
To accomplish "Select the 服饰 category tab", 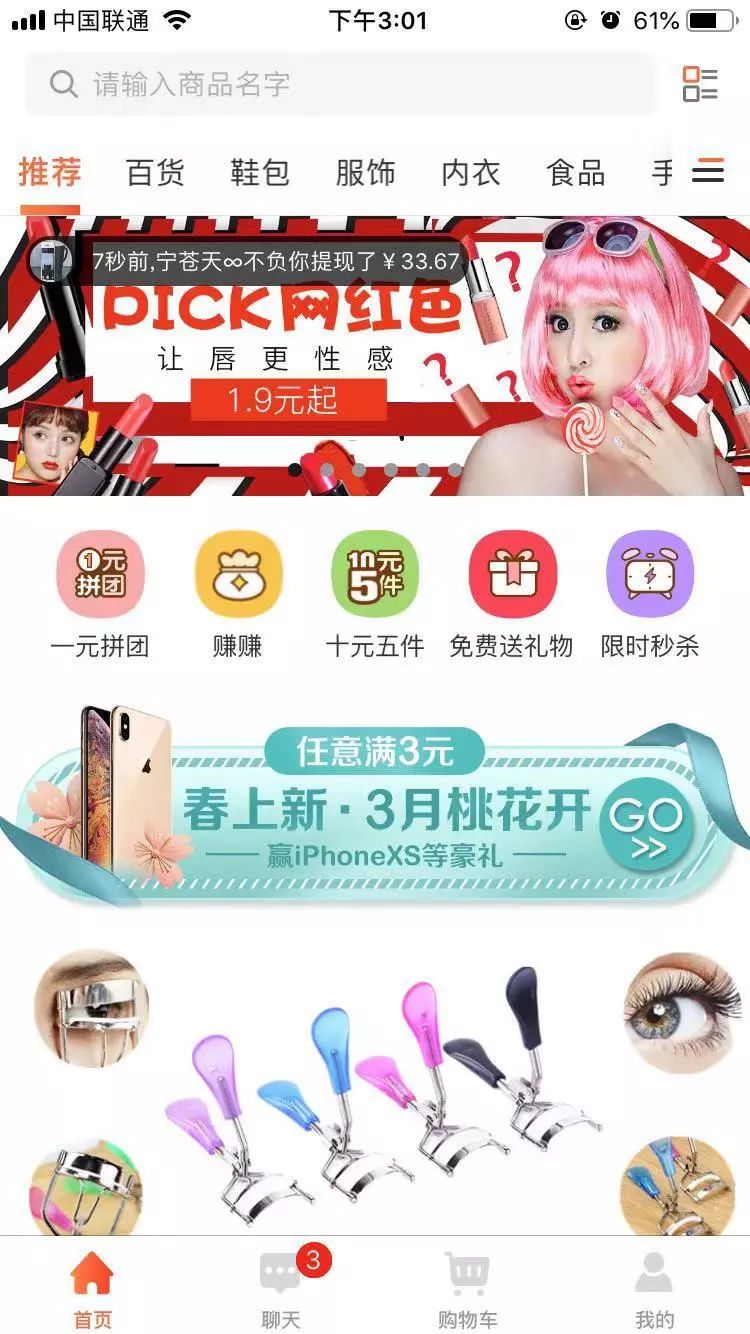I will (x=365, y=173).
